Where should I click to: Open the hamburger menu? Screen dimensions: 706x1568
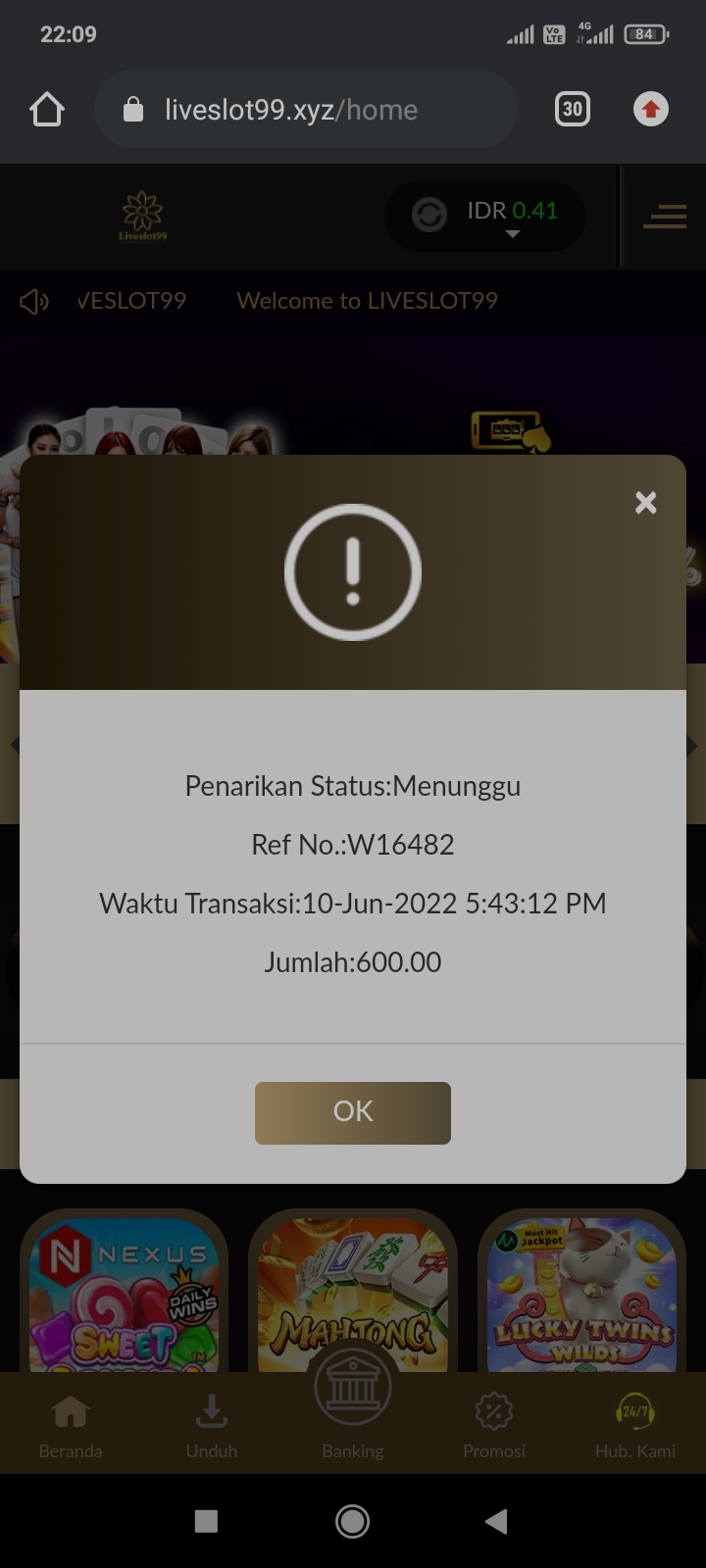coord(664,216)
